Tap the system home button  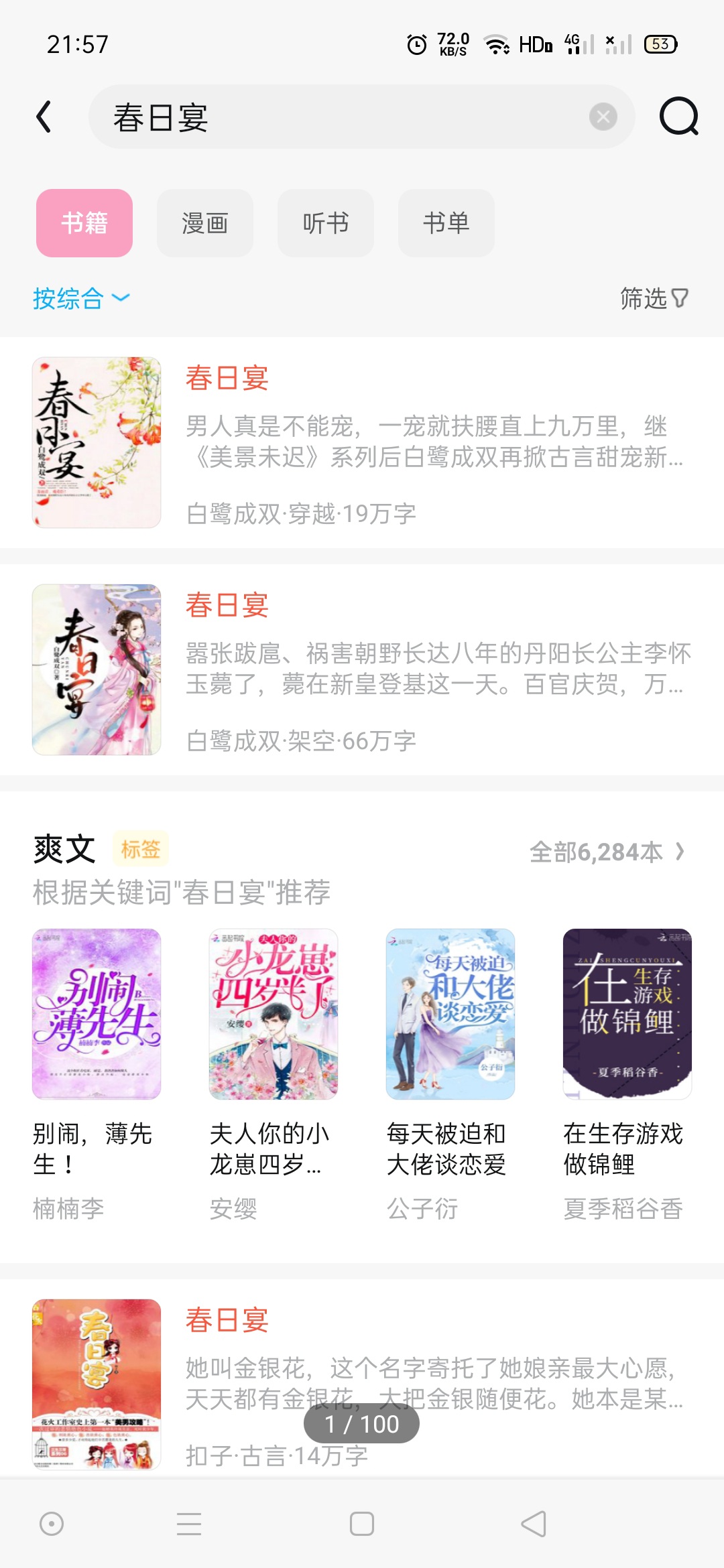362,1524
